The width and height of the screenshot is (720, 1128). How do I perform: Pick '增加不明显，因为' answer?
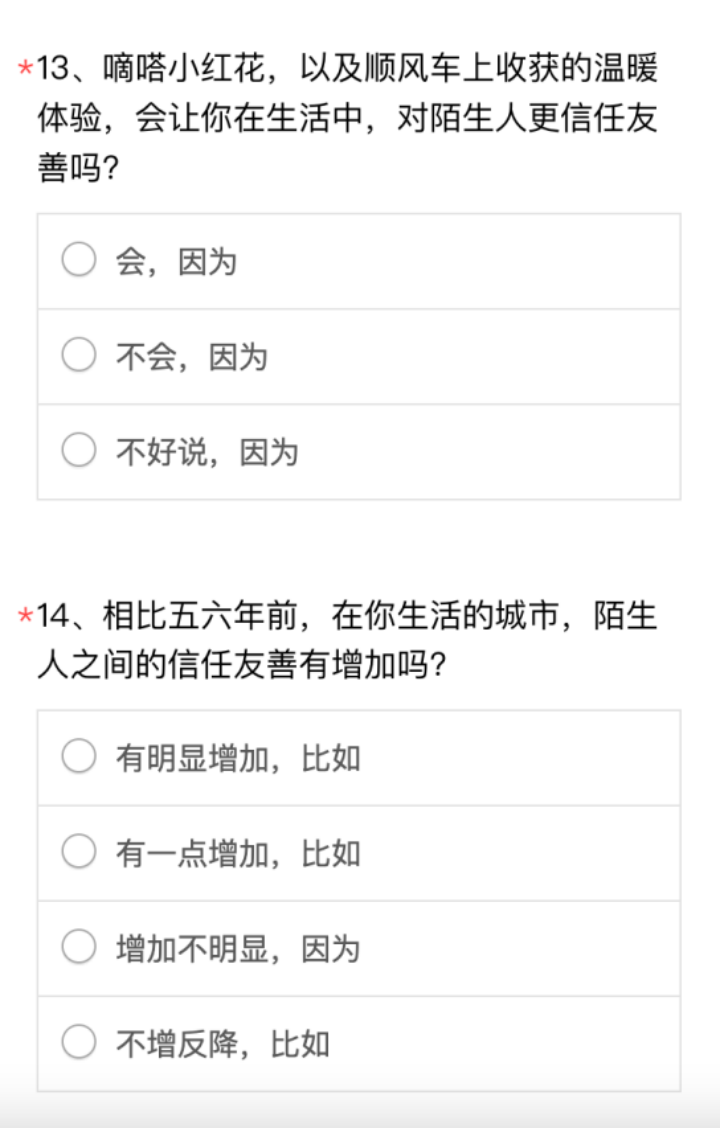(x=79, y=947)
